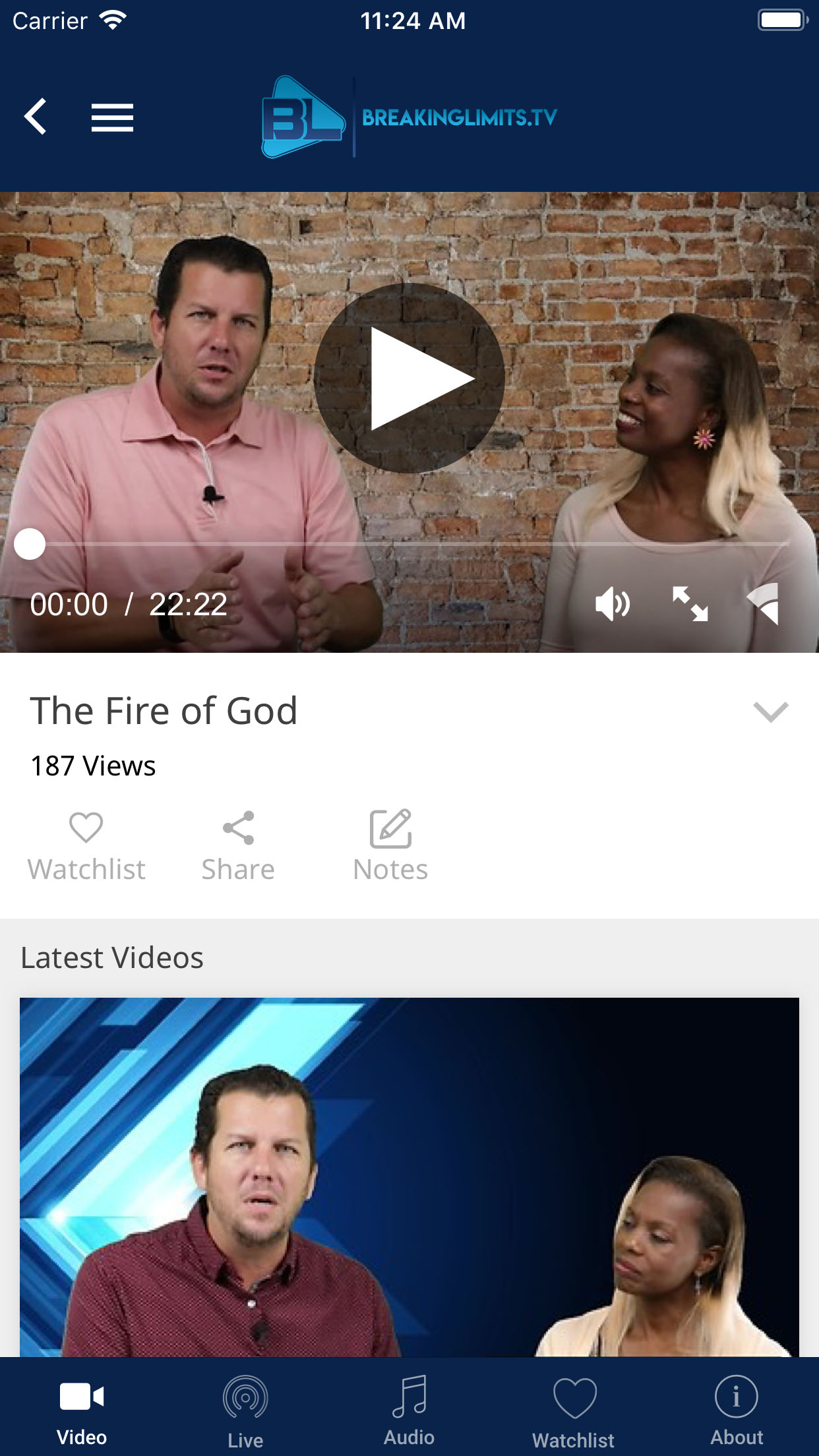Open the About tab
Image resolution: width=819 pixels, height=1456 pixels.
pyautogui.click(x=737, y=1410)
